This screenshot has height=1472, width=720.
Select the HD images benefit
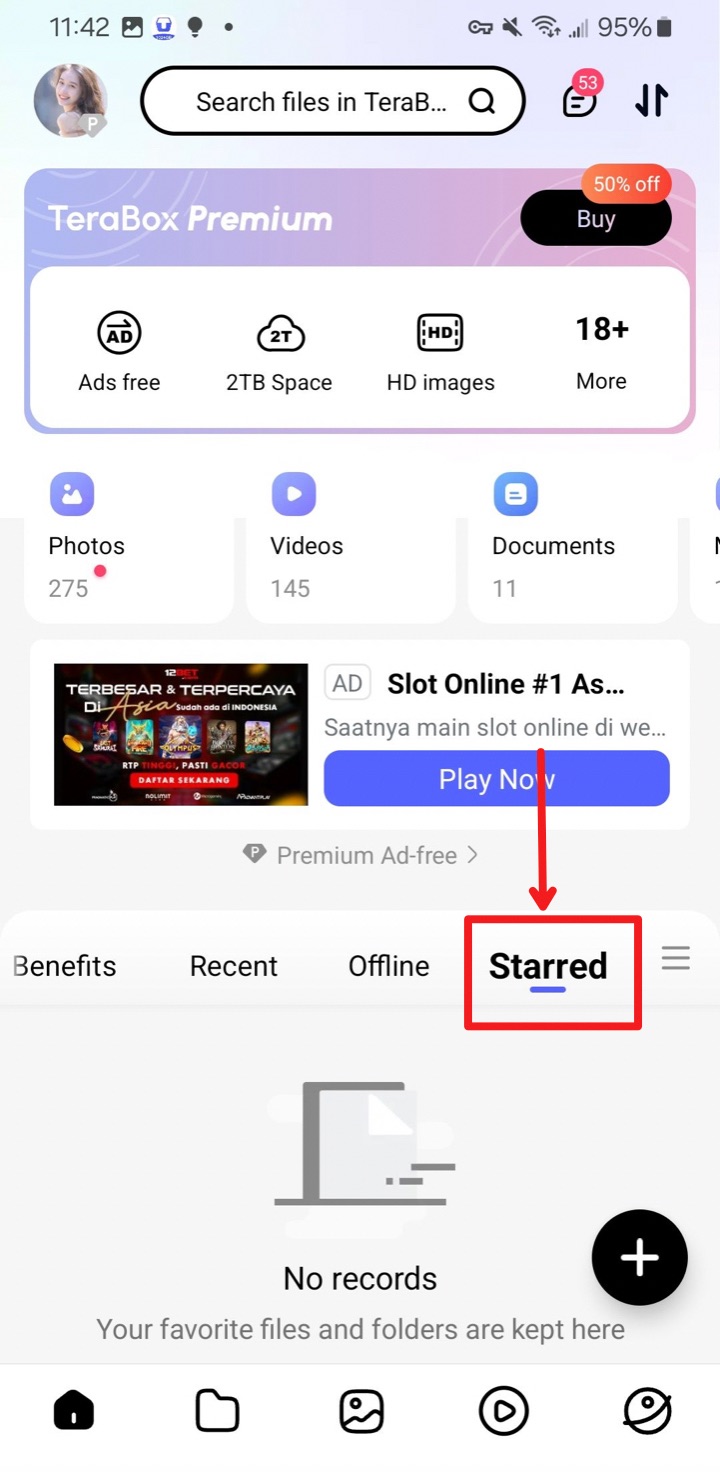click(440, 352)
